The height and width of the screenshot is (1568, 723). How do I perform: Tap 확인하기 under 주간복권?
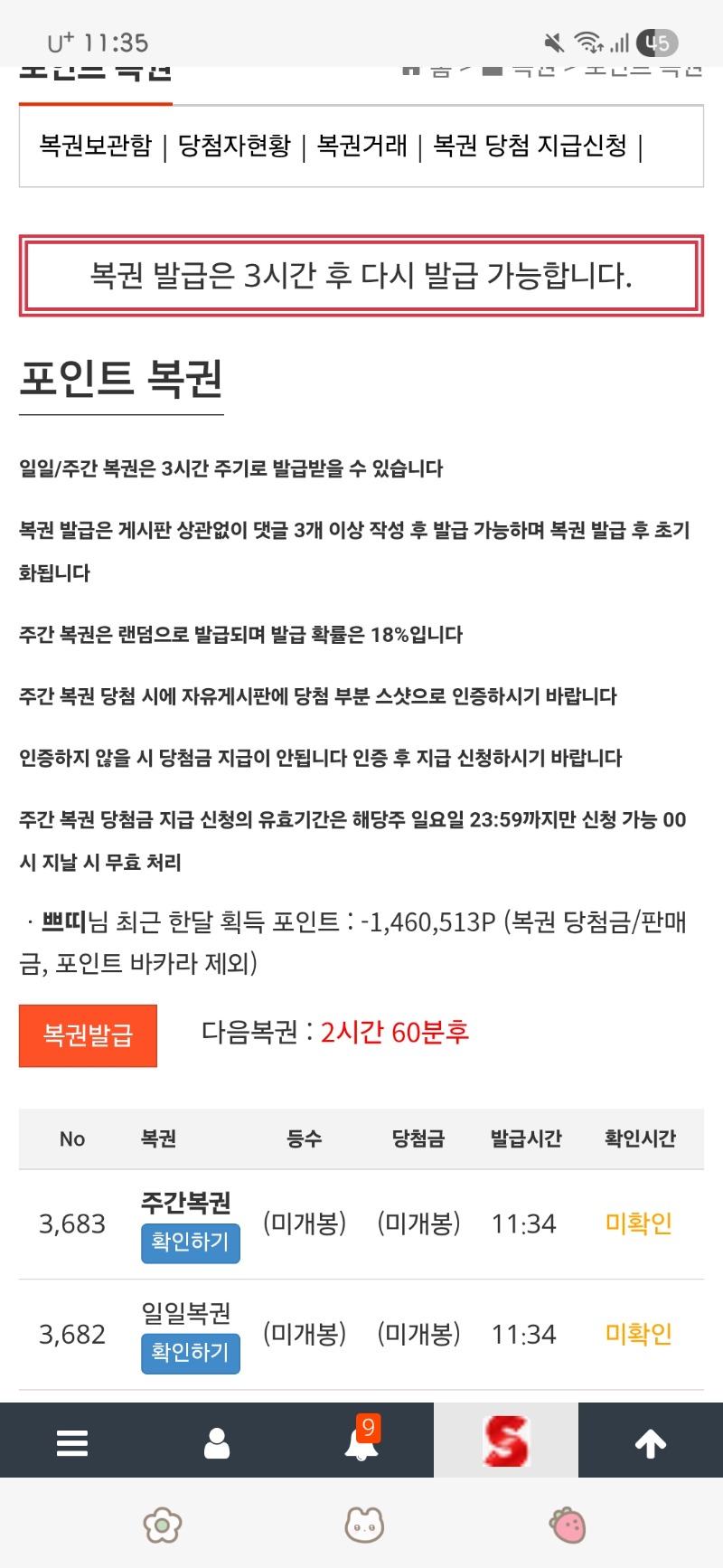(x=190, y=1242)
